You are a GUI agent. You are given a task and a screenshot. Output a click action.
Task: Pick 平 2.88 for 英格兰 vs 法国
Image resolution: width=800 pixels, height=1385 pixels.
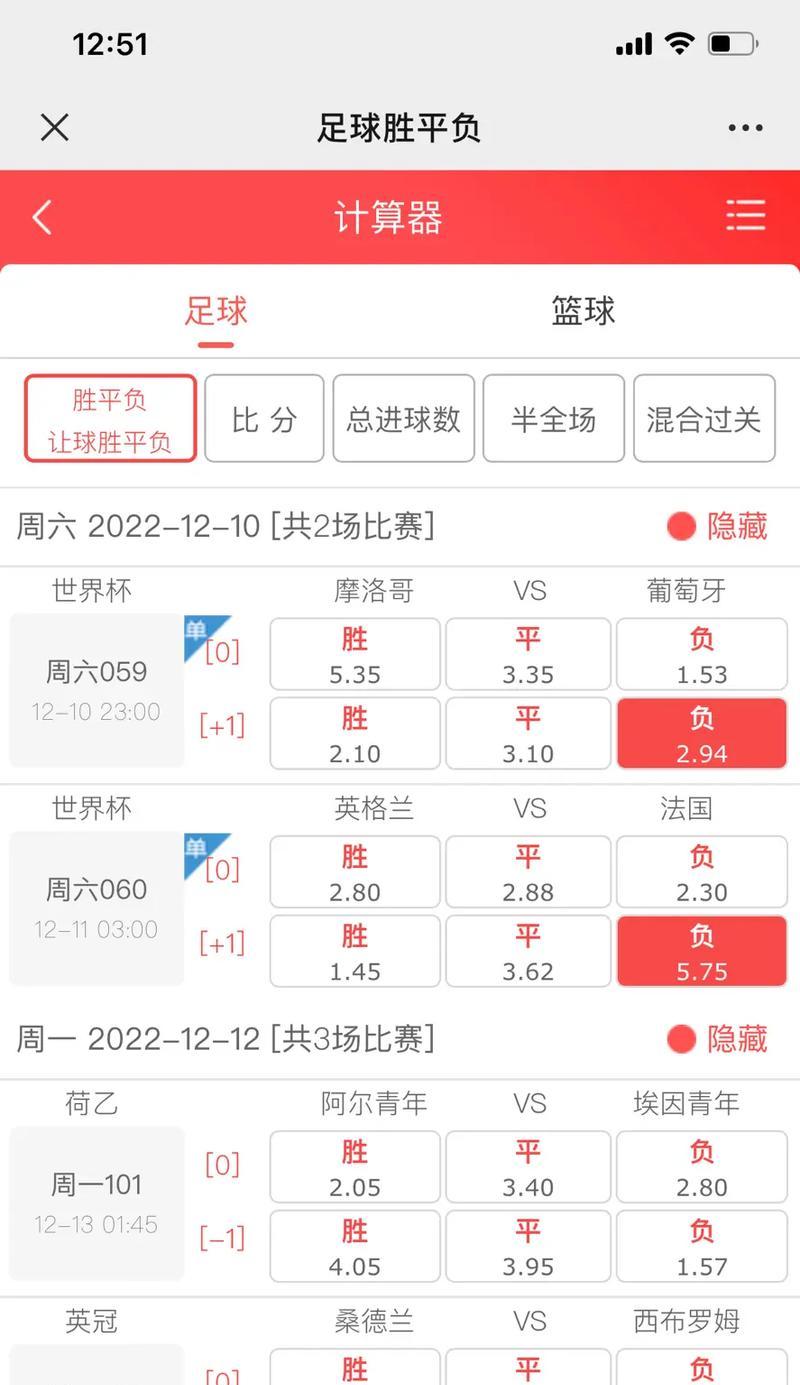click(528, 872)
